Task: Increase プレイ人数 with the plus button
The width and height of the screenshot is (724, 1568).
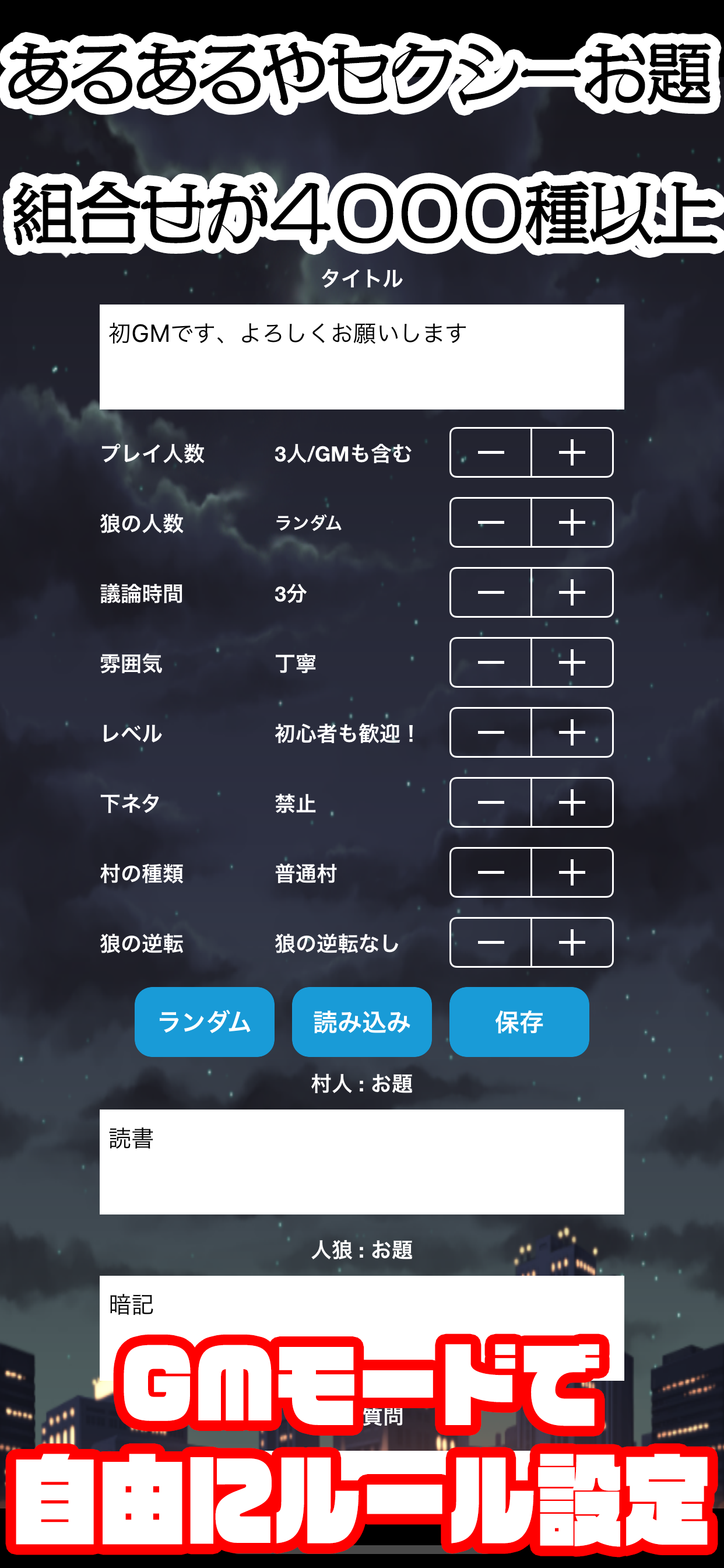Action: 572,453
